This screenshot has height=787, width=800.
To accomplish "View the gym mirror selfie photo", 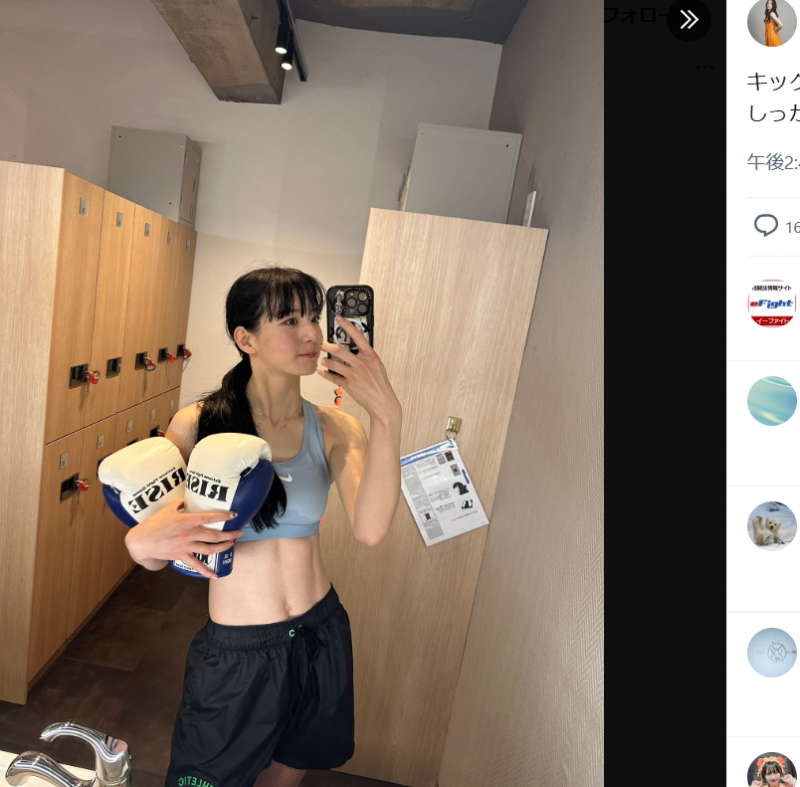I will pyautogui.click(x=300, y=400).
